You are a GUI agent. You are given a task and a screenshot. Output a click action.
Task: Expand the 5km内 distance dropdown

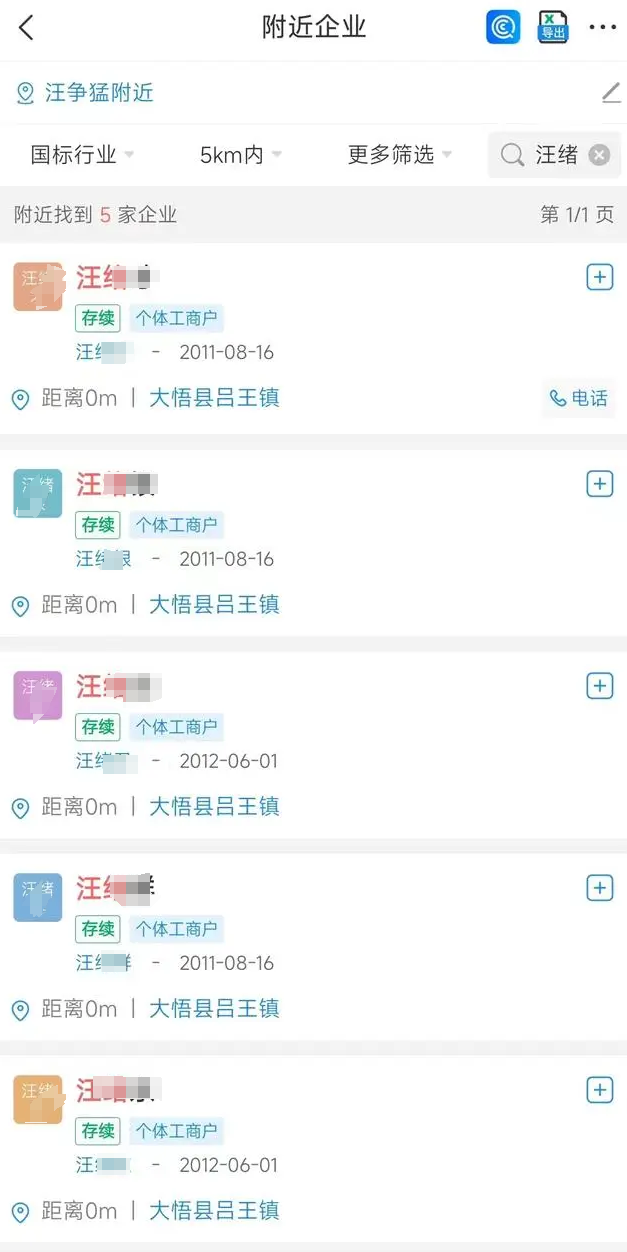click(241, 155)
